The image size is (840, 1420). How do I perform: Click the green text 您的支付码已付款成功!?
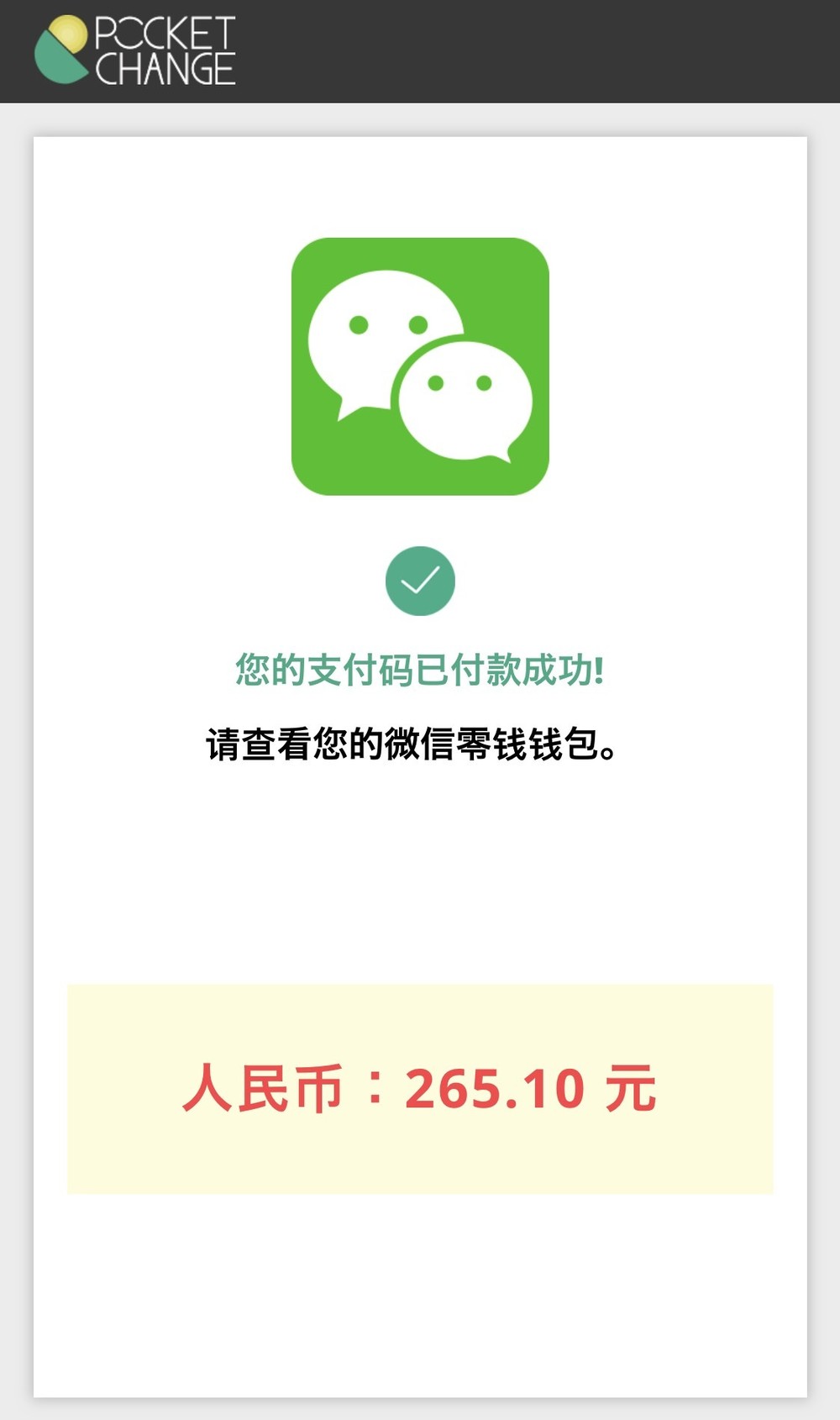(x=420, y=668)
